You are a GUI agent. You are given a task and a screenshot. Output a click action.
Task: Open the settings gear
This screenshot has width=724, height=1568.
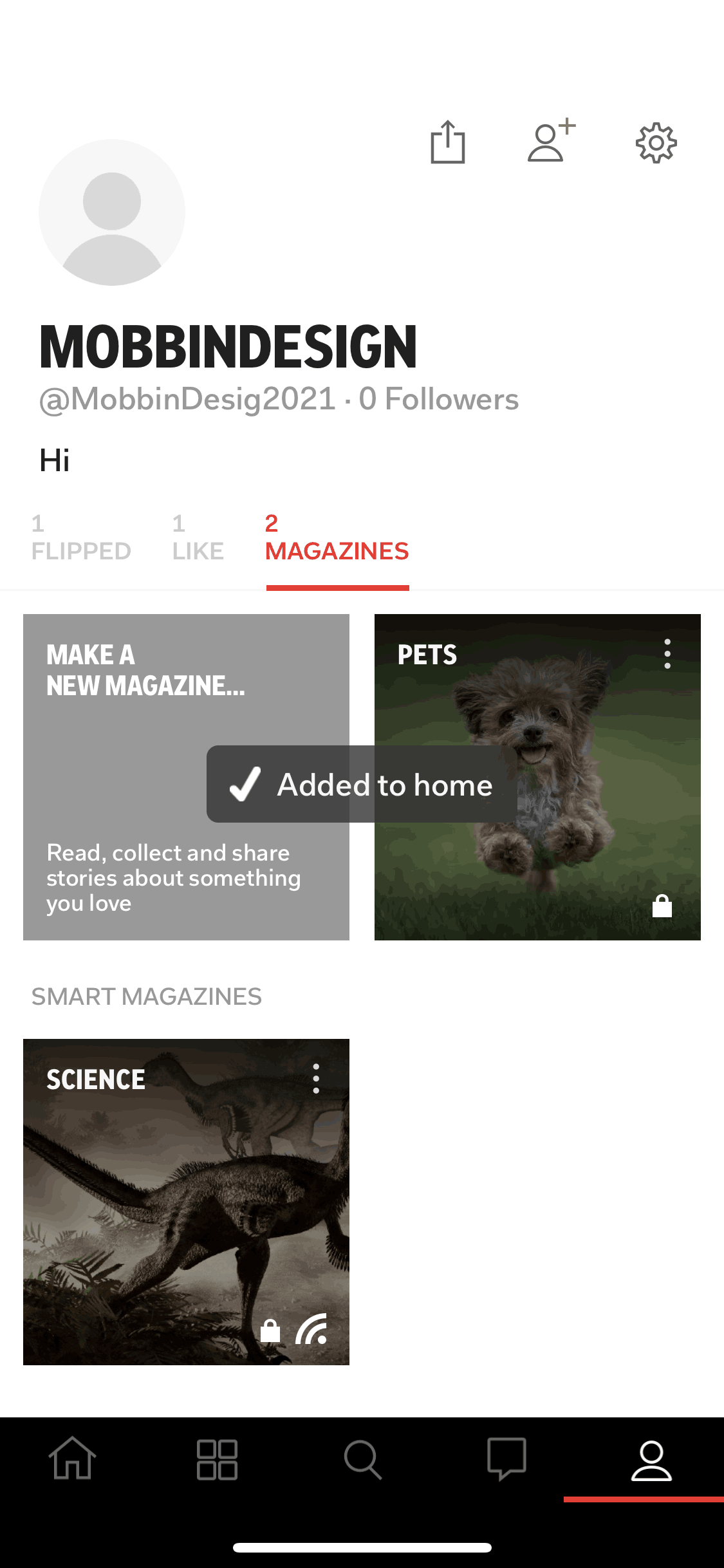(x=656, y=142)
